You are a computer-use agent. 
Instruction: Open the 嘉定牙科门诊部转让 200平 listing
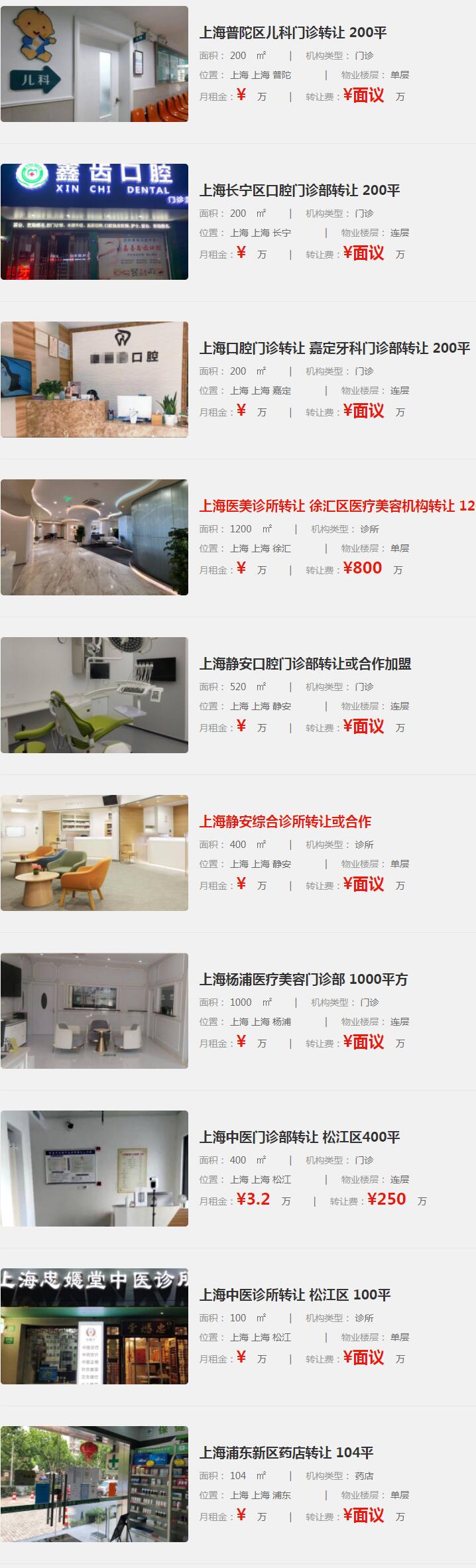click(335, 348)
